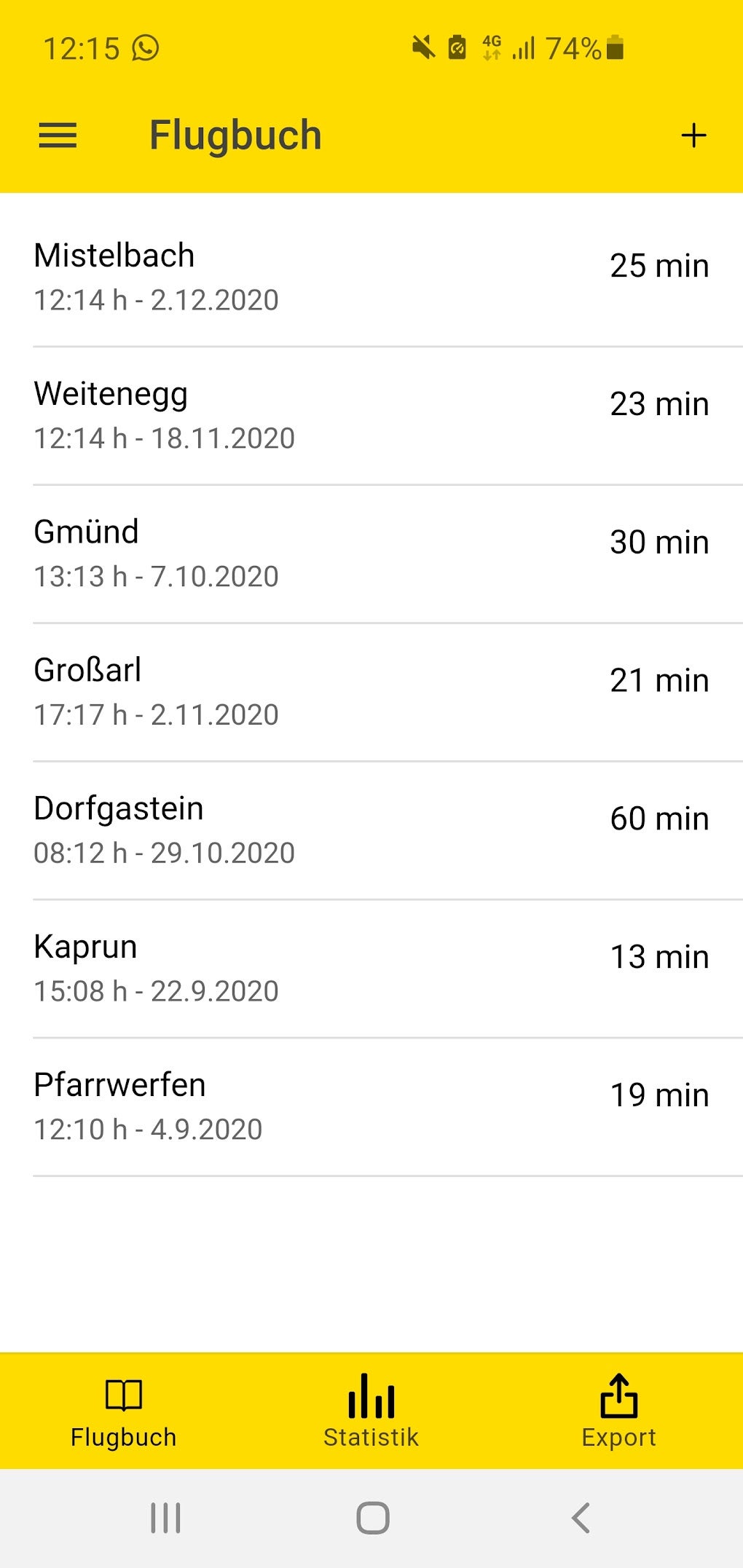Go back using system navigation

coord(581,1518)
